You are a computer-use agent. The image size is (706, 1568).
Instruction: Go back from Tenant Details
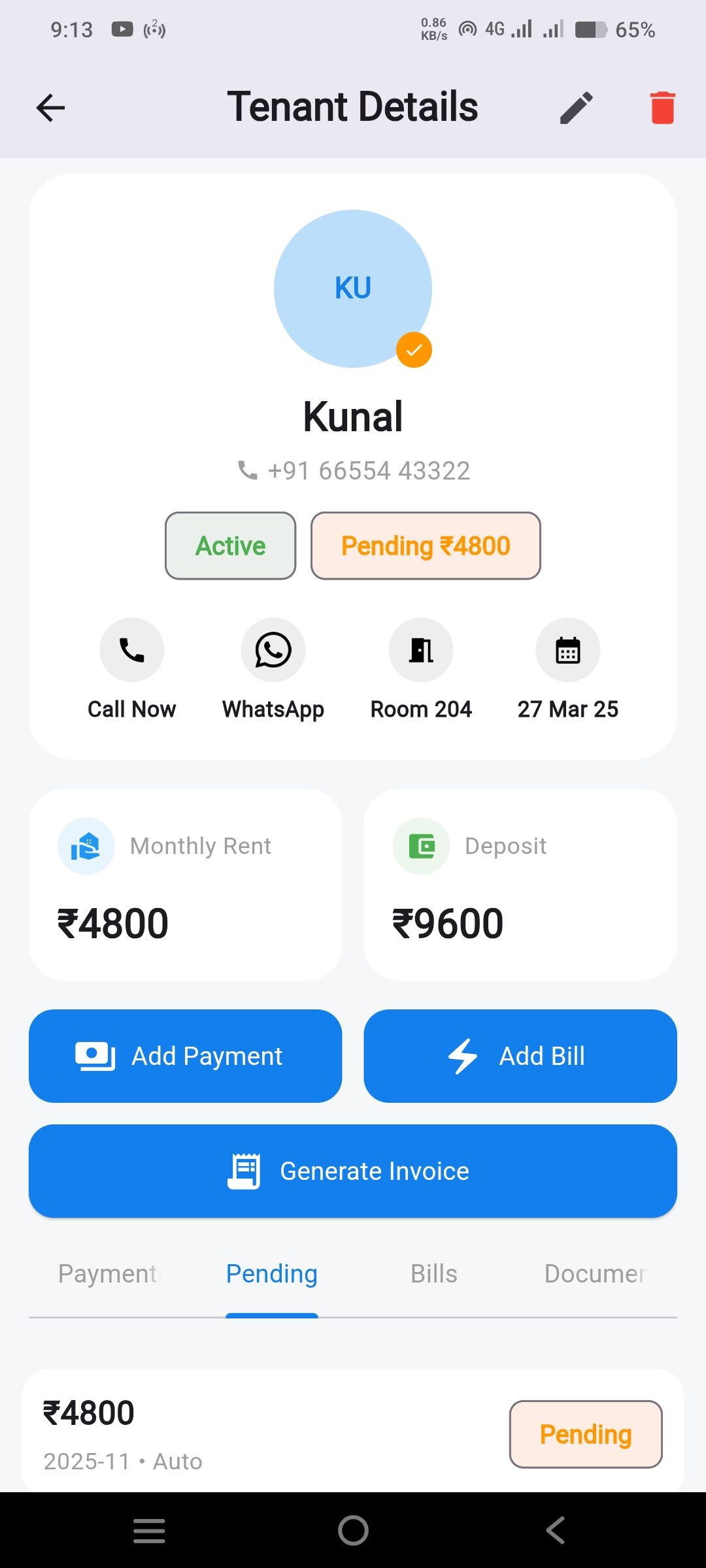coord(50,108)
